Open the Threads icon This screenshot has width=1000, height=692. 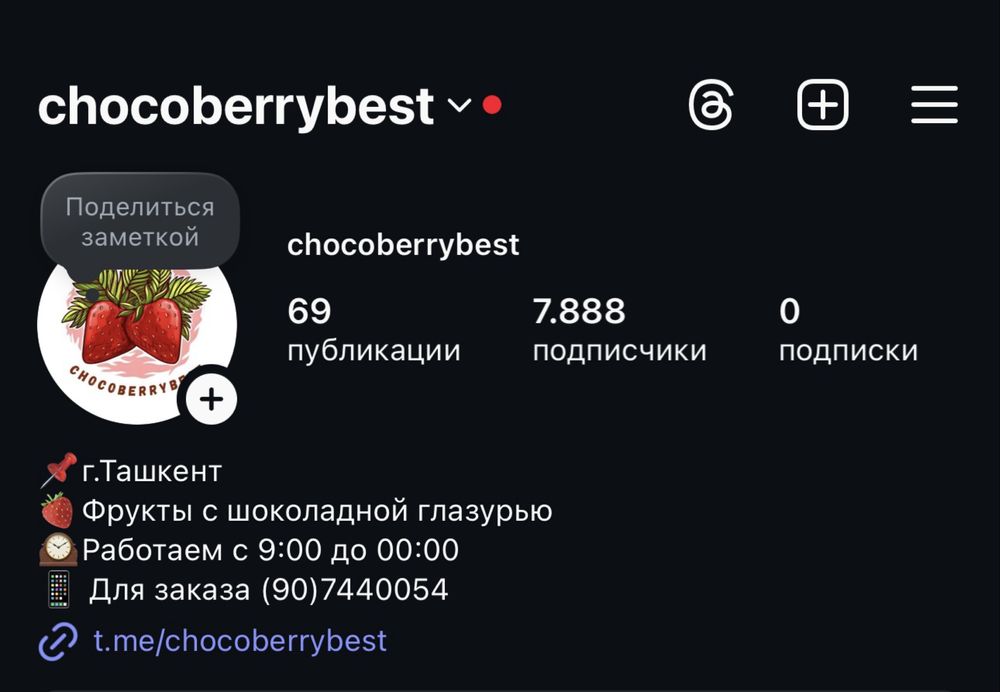click(711, 104)
